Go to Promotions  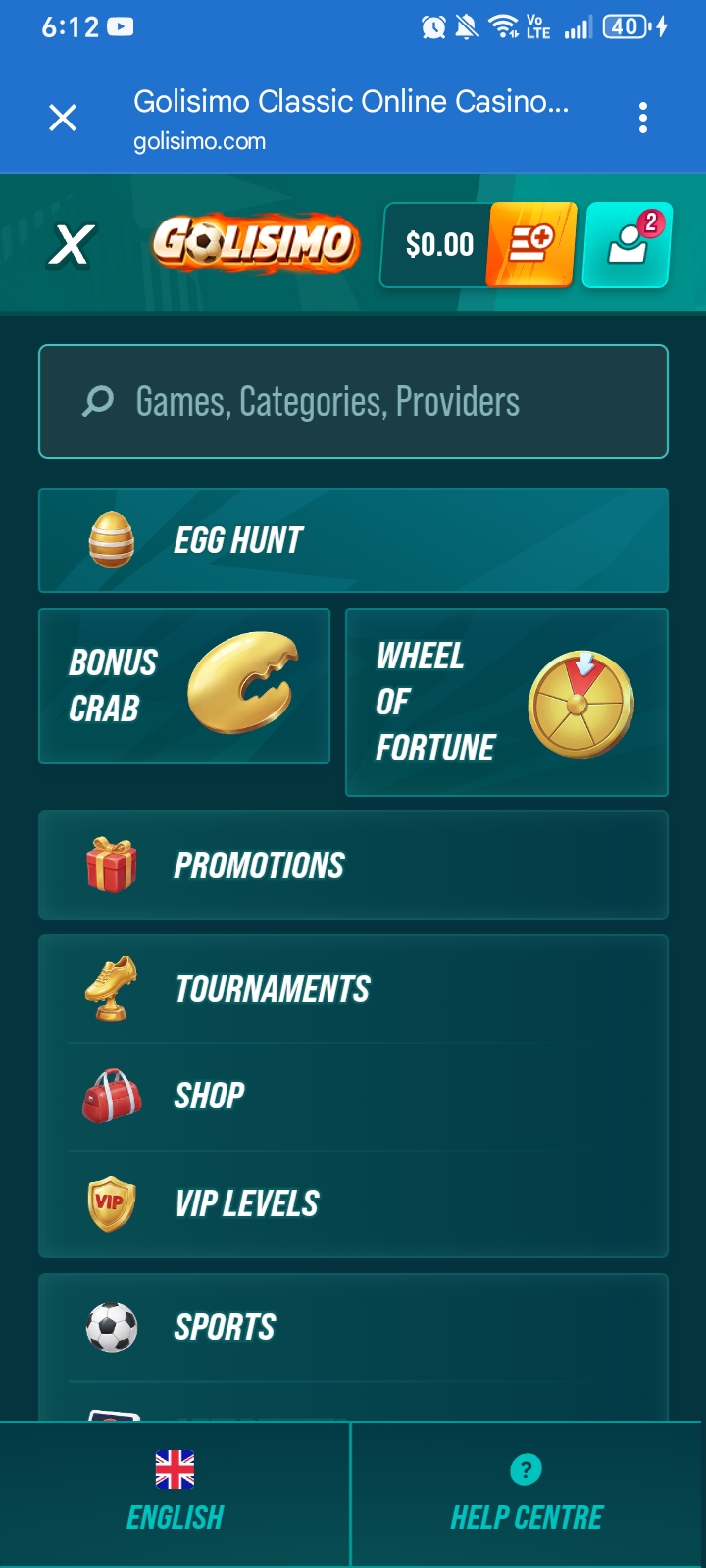(353, 866)
